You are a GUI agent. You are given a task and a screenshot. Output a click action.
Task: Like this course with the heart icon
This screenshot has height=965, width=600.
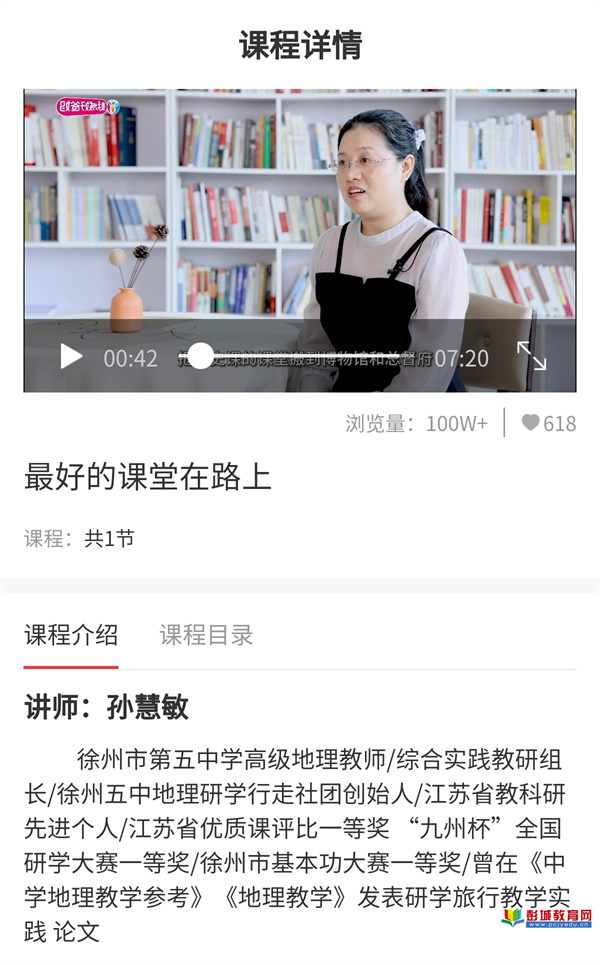coord(530,423)
